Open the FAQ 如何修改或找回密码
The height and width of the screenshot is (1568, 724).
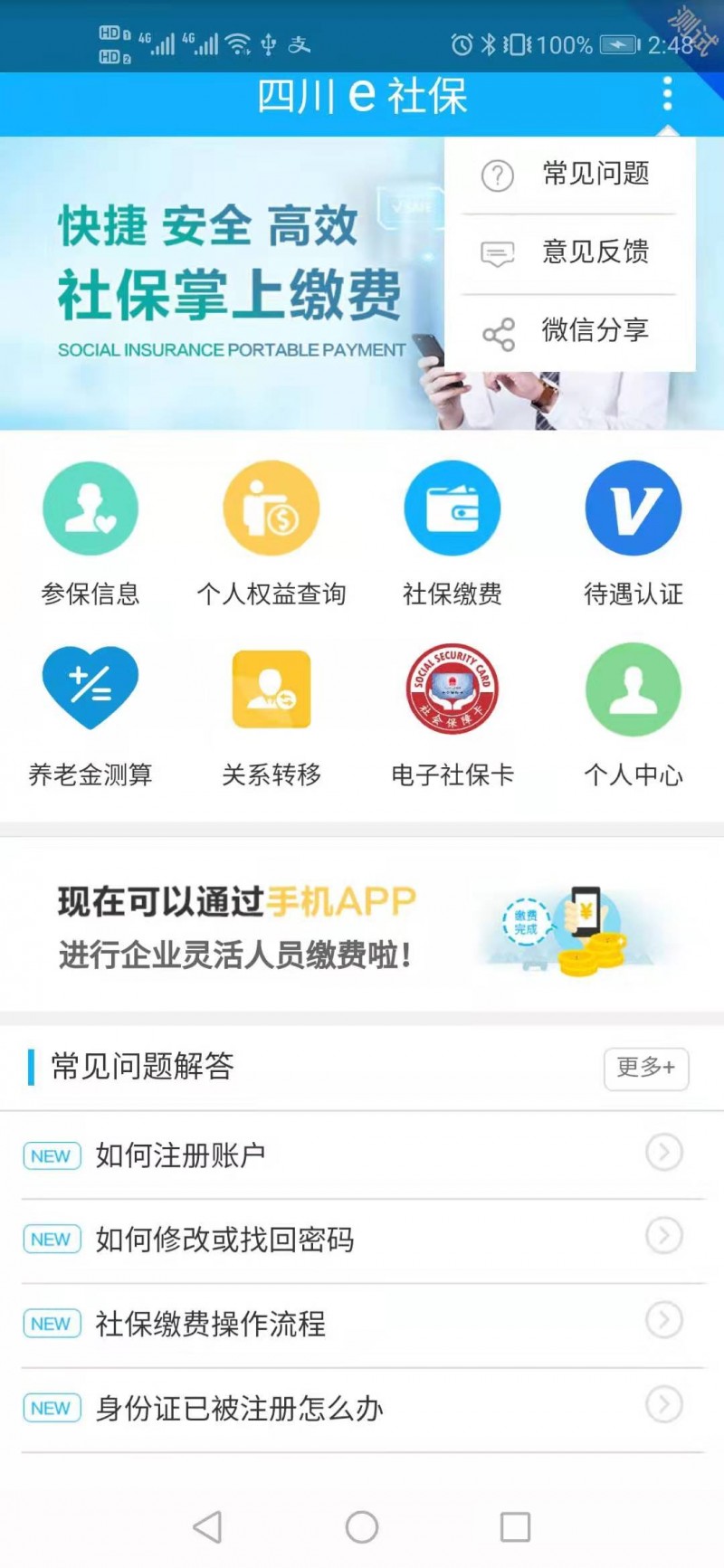[362, 1239]
